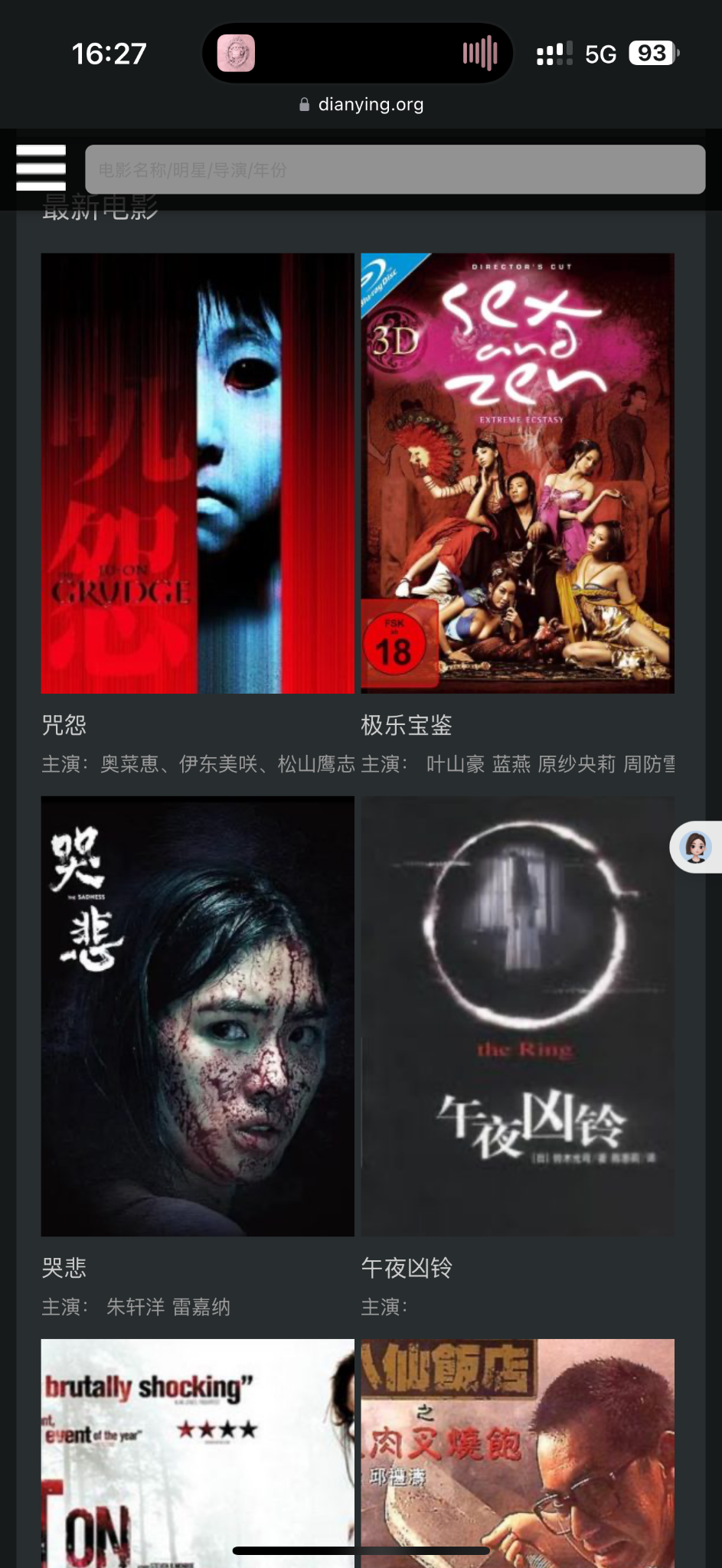This screenshot has height=1568, width=722.
Task: Open the hamburger navigation menu
Action: [x=41, y=167]
